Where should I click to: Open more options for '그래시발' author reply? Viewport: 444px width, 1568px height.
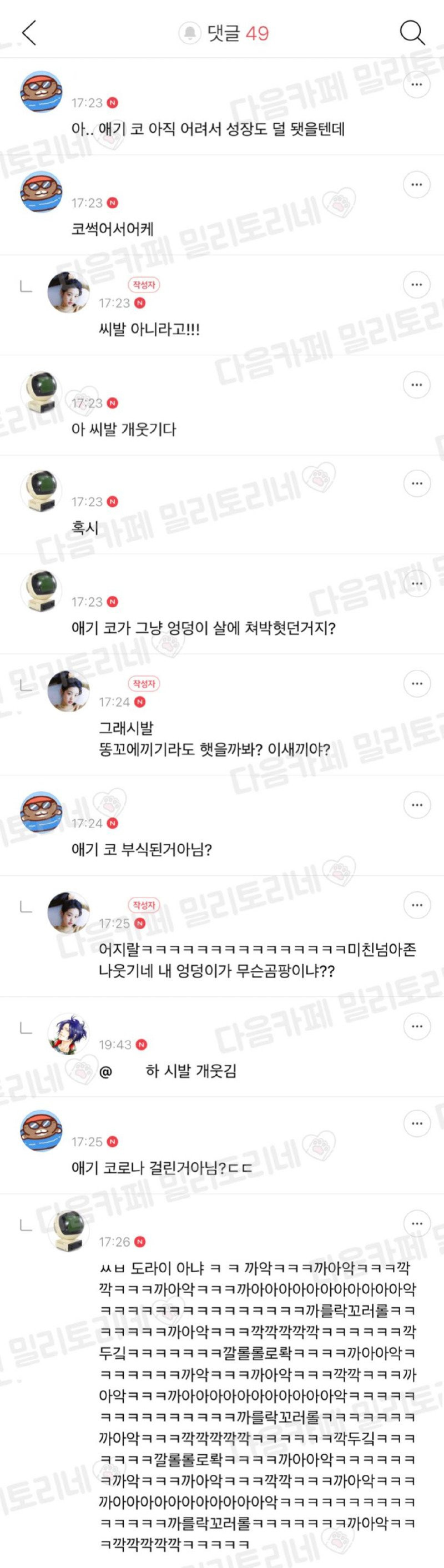pos(417,684)
